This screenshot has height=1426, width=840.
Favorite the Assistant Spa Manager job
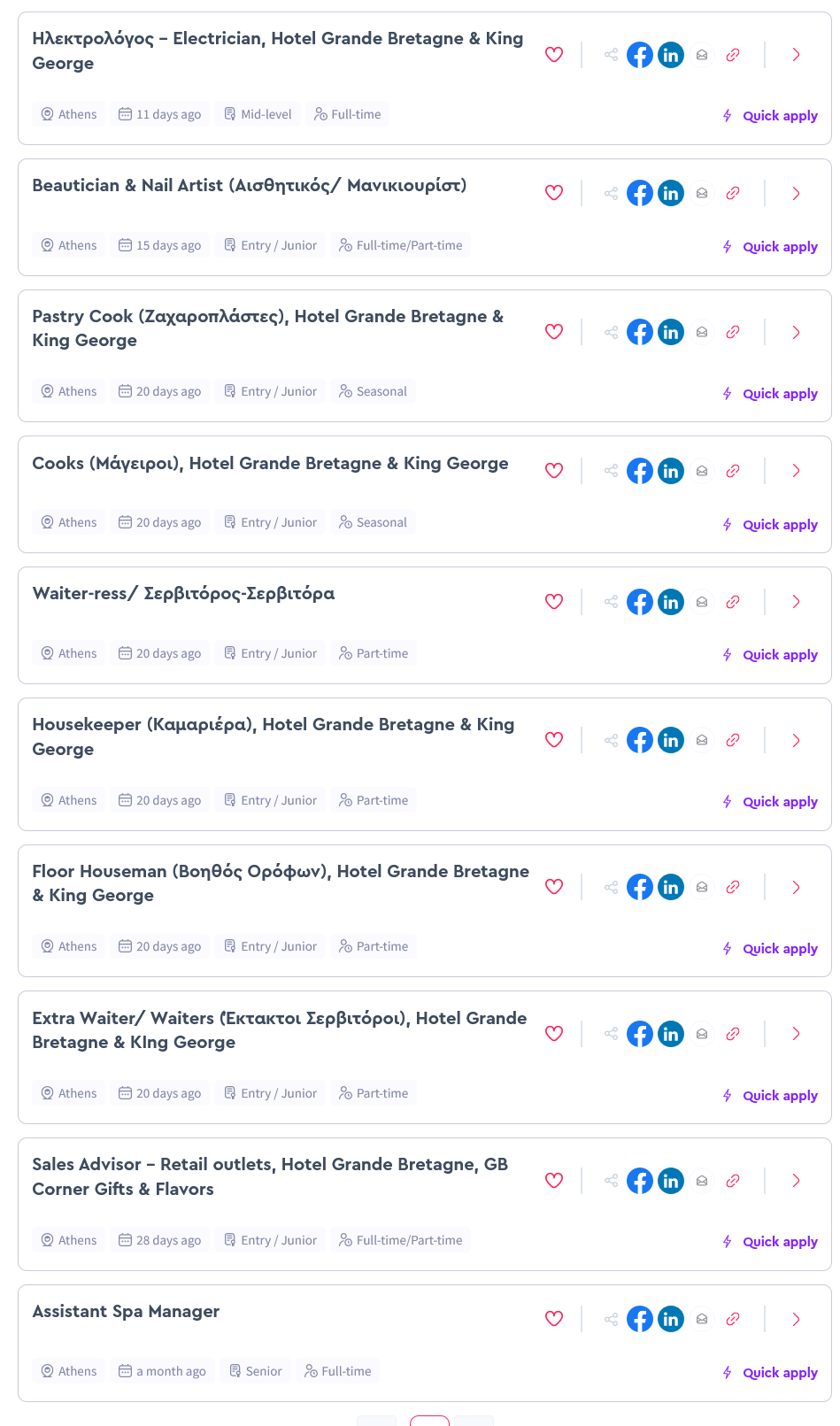click(x=554, y=1319)
